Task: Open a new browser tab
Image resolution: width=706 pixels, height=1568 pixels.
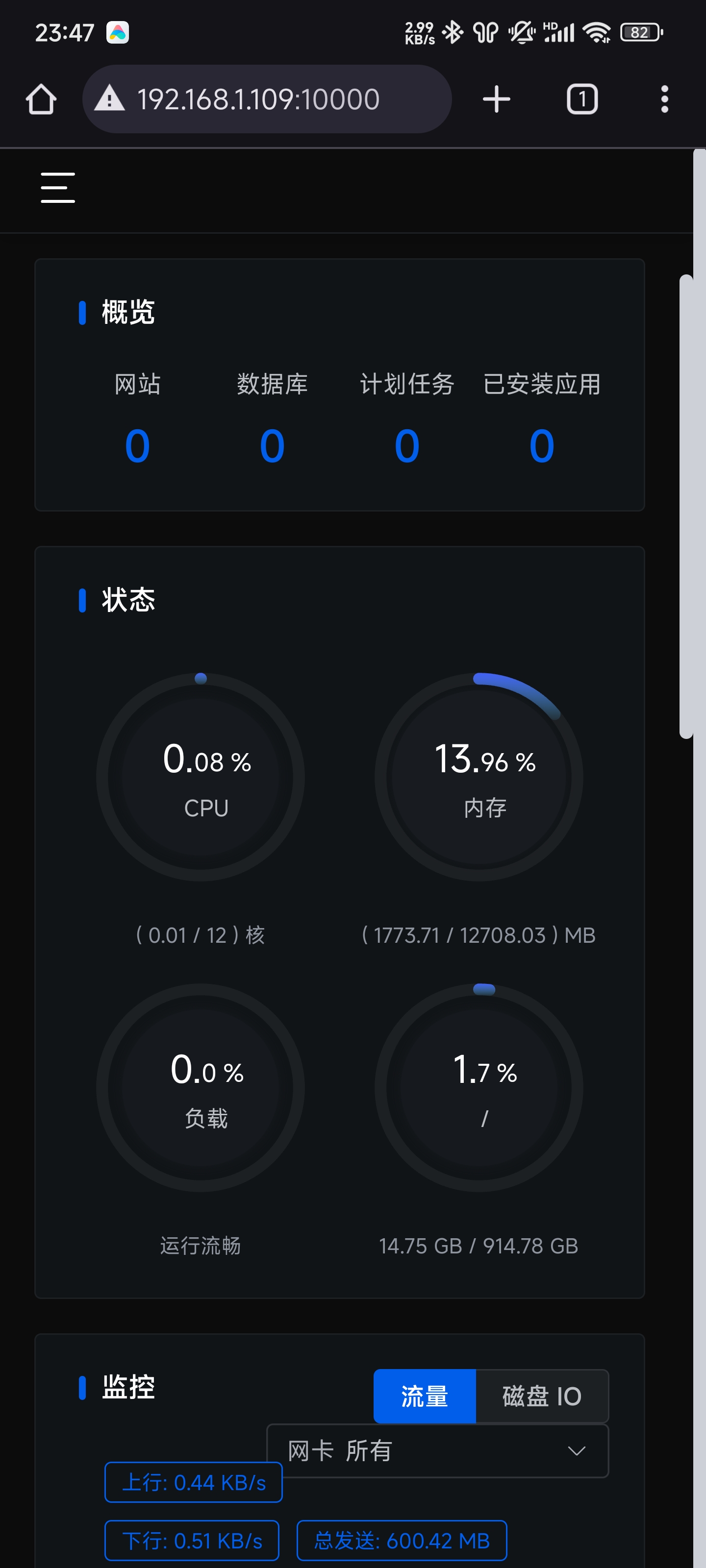Action: click(x=496, y=99)
